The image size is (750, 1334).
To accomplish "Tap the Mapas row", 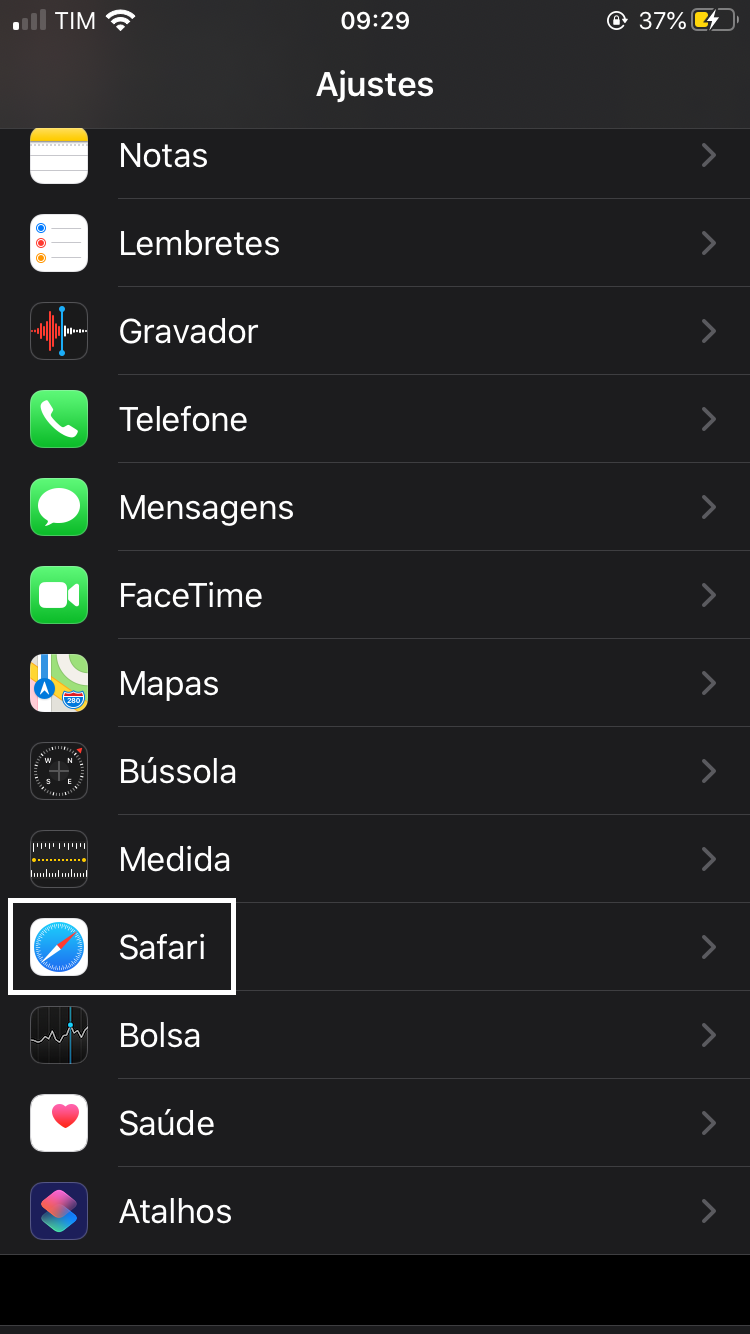I will 375,683.
